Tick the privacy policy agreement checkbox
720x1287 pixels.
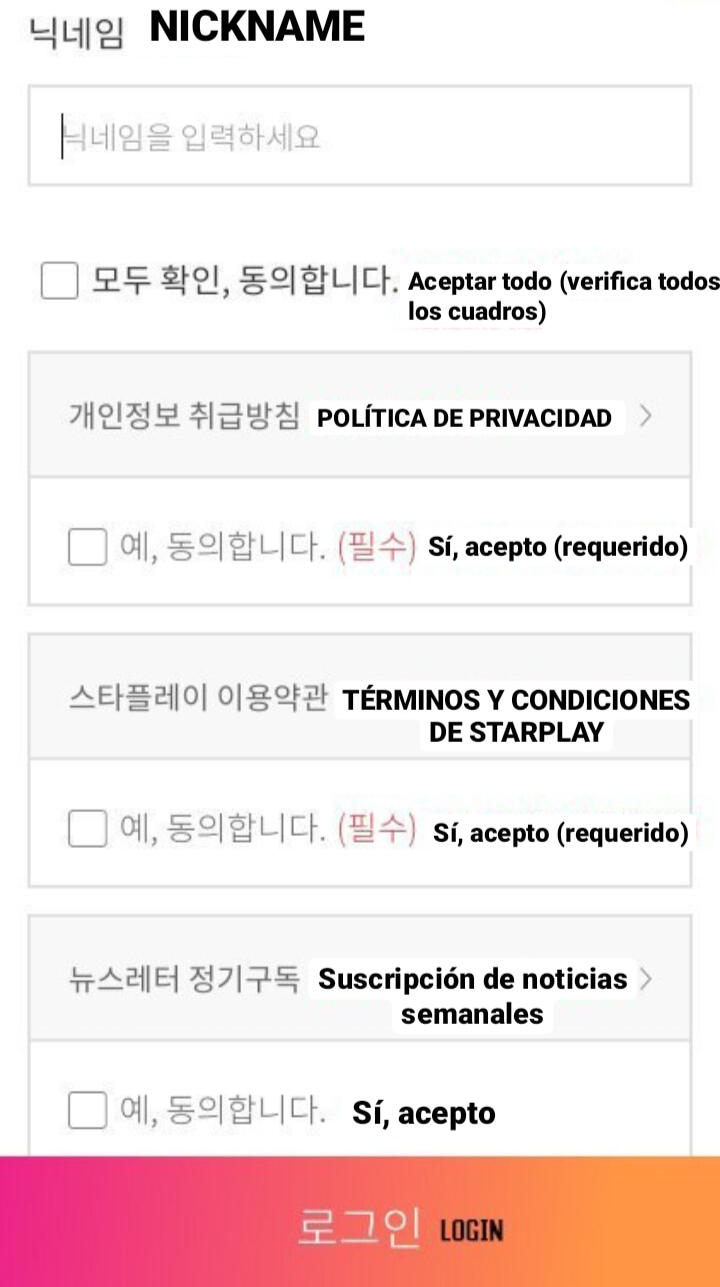[87, 547]
